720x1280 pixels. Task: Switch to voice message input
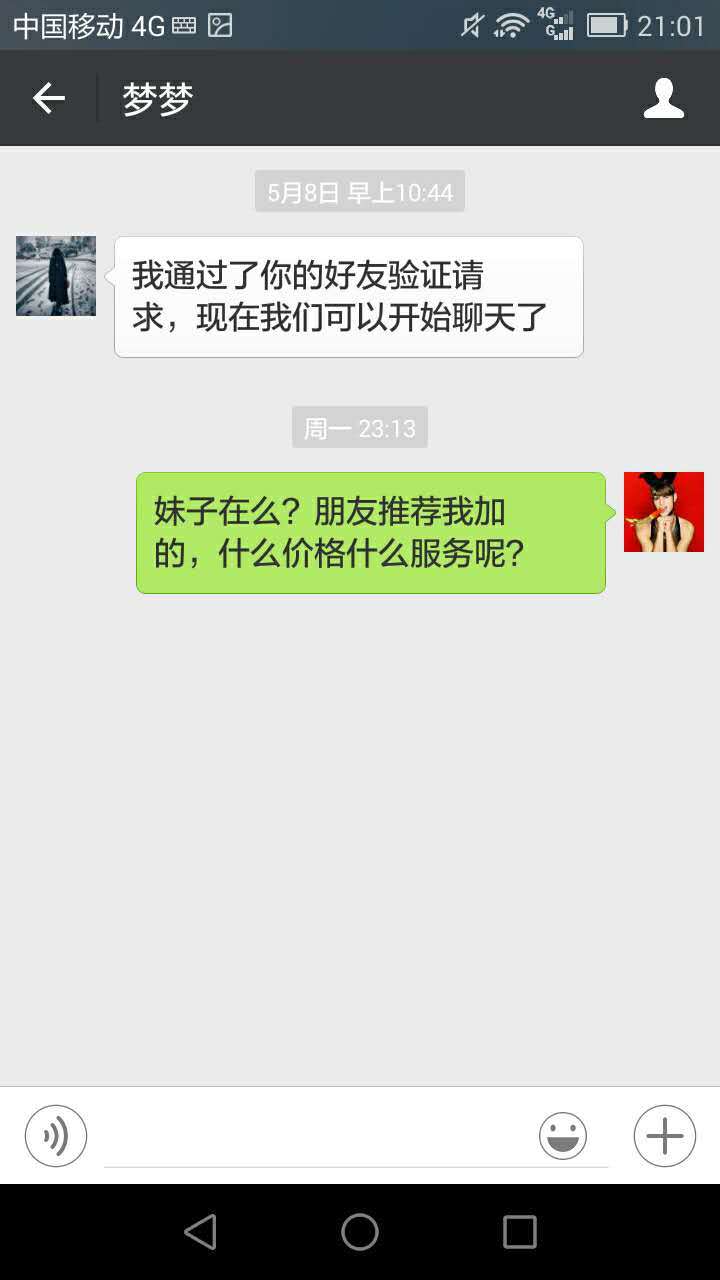56,1136
